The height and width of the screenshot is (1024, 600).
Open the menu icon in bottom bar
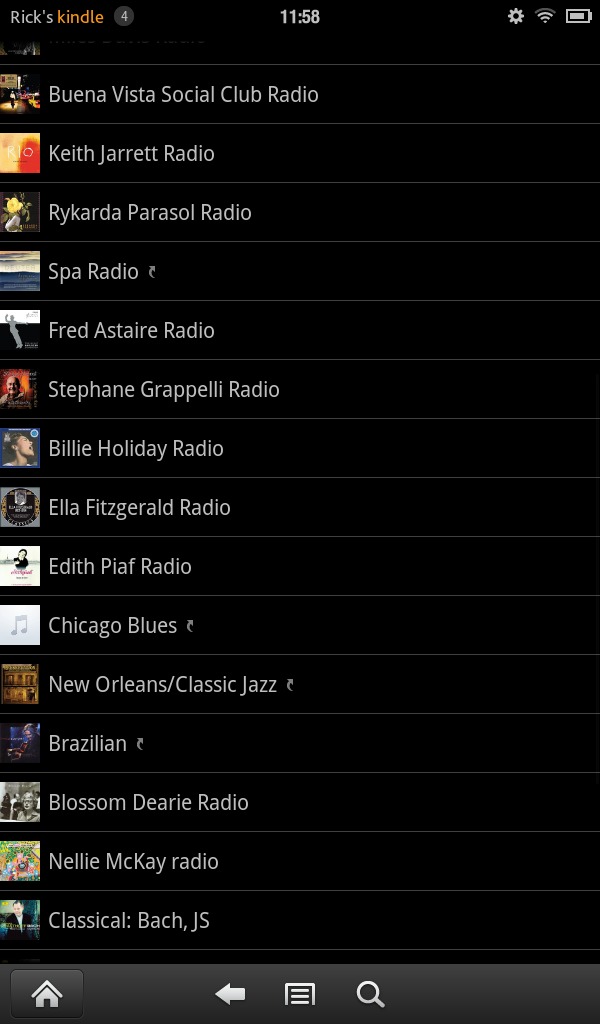tap(300, 994)
